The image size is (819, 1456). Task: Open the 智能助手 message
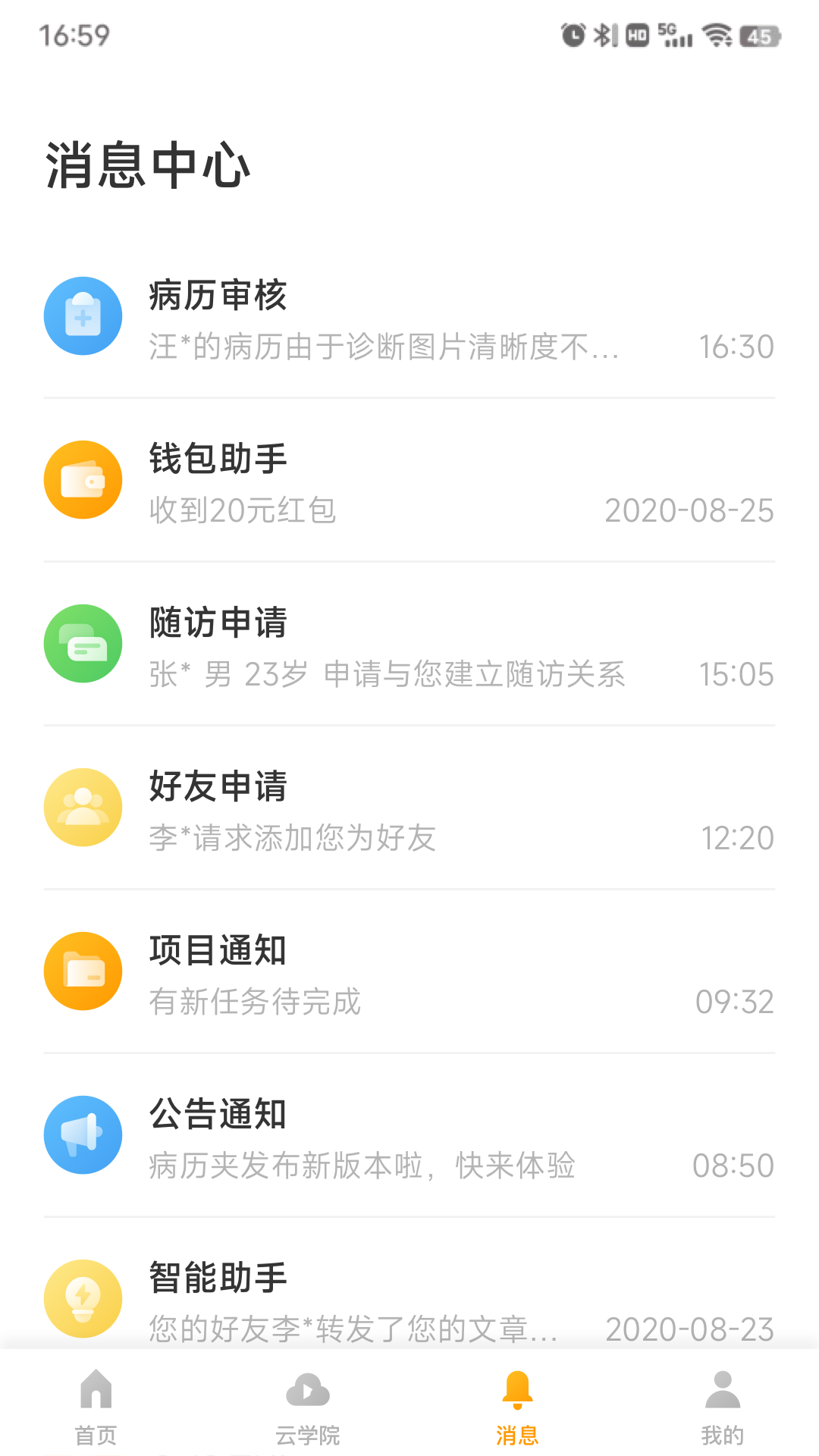pyautogui.click(x=409, y=1300)
